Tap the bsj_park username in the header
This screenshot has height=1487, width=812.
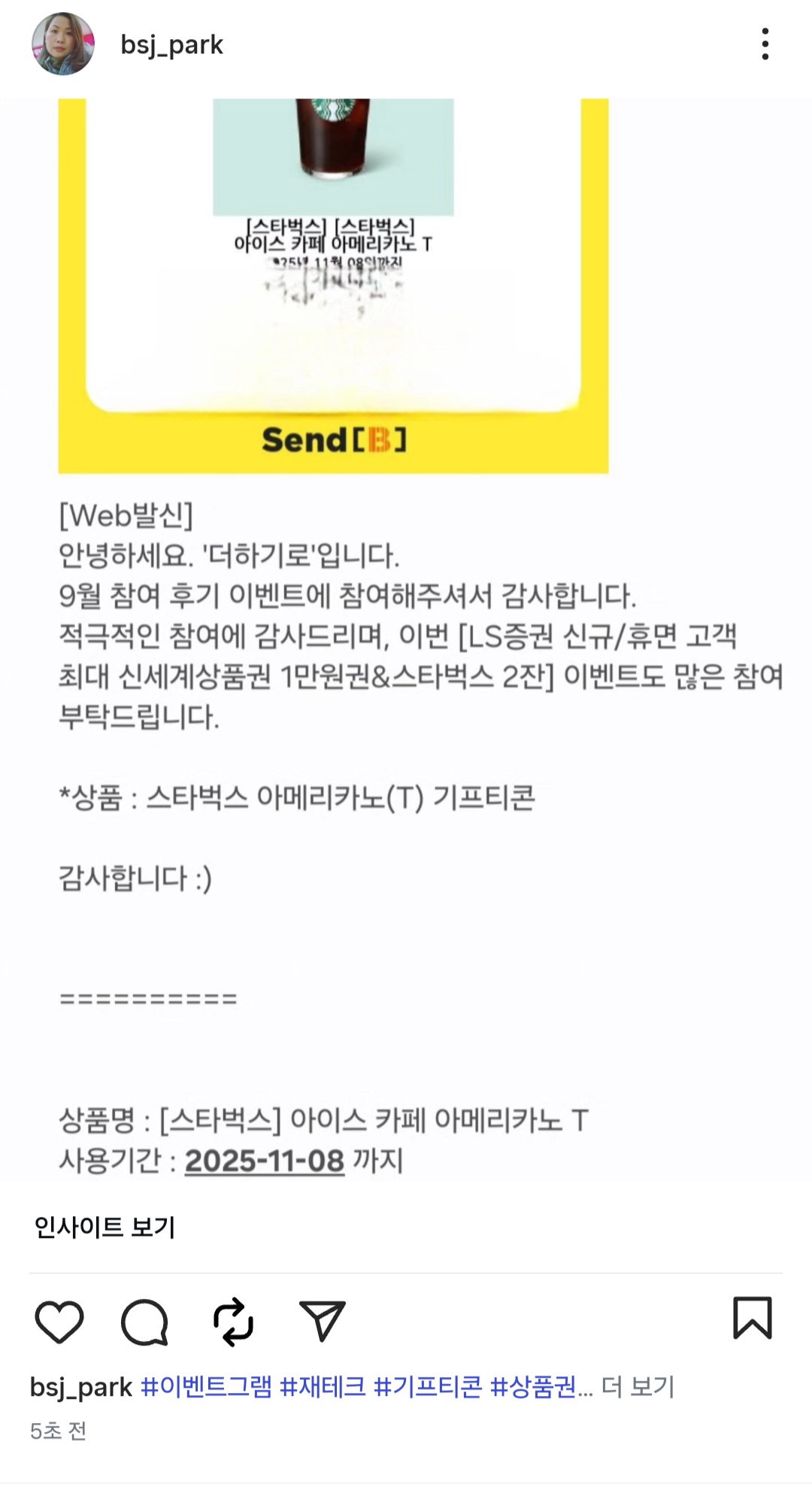click(x=171, y=45)
